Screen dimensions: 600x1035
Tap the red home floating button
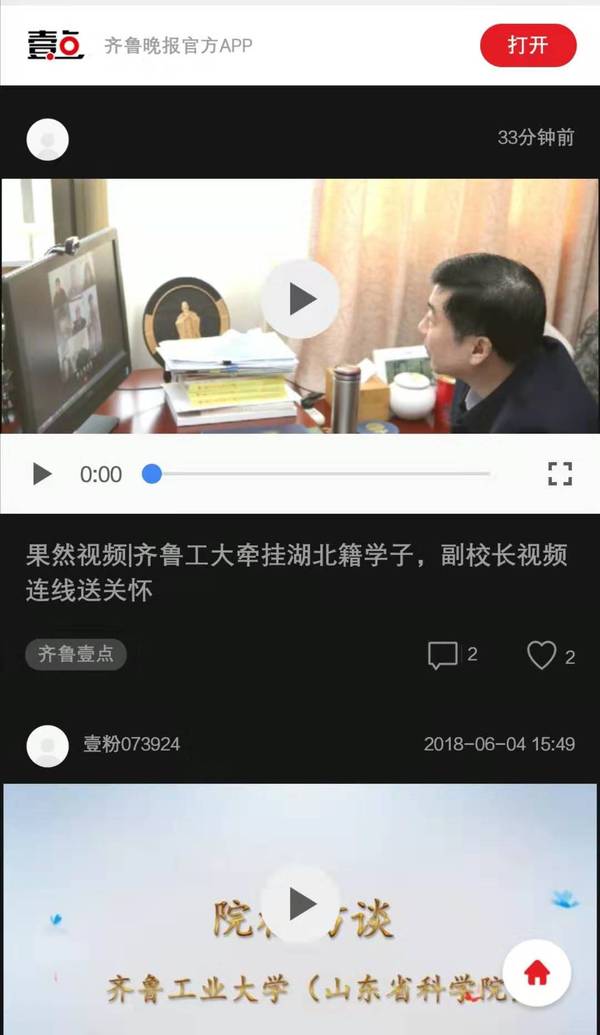pyautogui.click(x=537, y=972)
